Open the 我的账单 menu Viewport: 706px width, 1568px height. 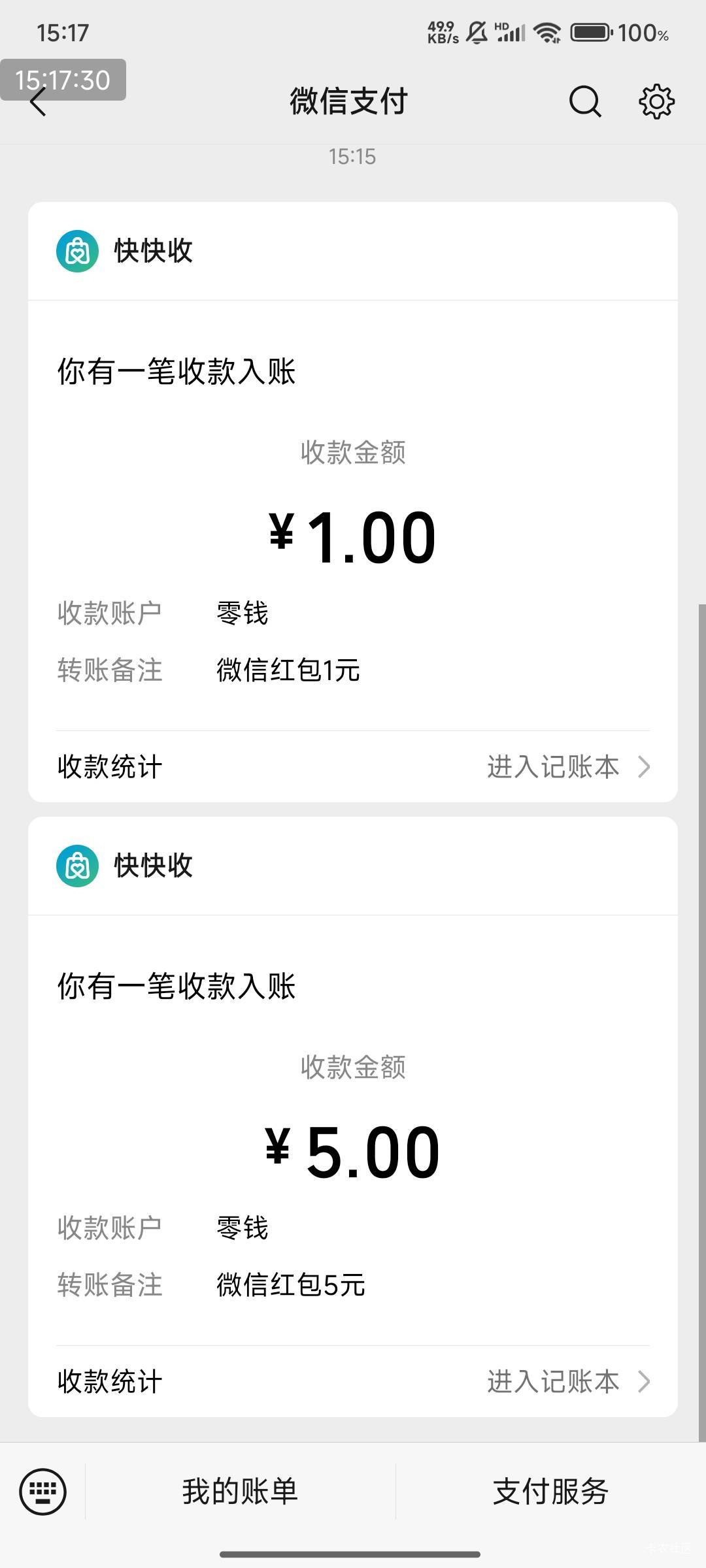coord(240,1492)
